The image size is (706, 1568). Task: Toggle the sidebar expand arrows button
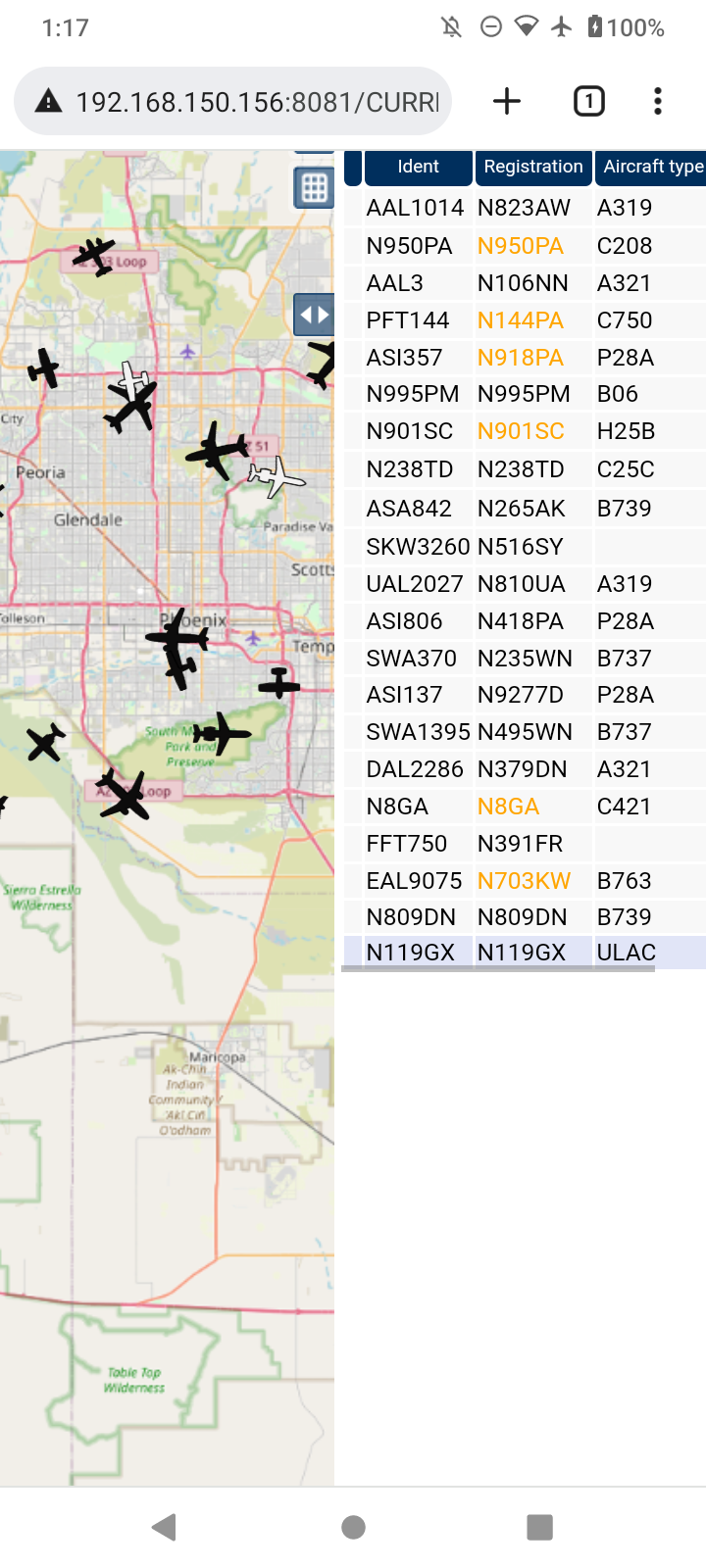click(314, 315)
